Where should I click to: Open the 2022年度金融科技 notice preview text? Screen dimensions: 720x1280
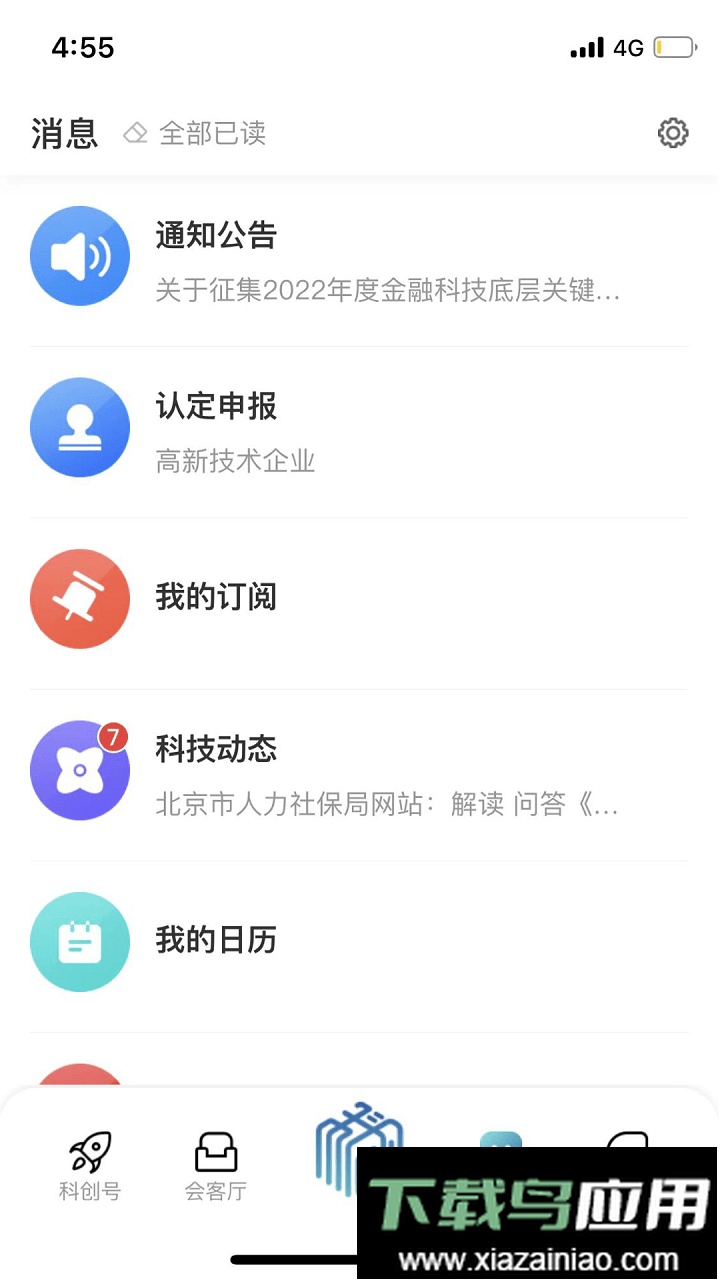point(388,291)
